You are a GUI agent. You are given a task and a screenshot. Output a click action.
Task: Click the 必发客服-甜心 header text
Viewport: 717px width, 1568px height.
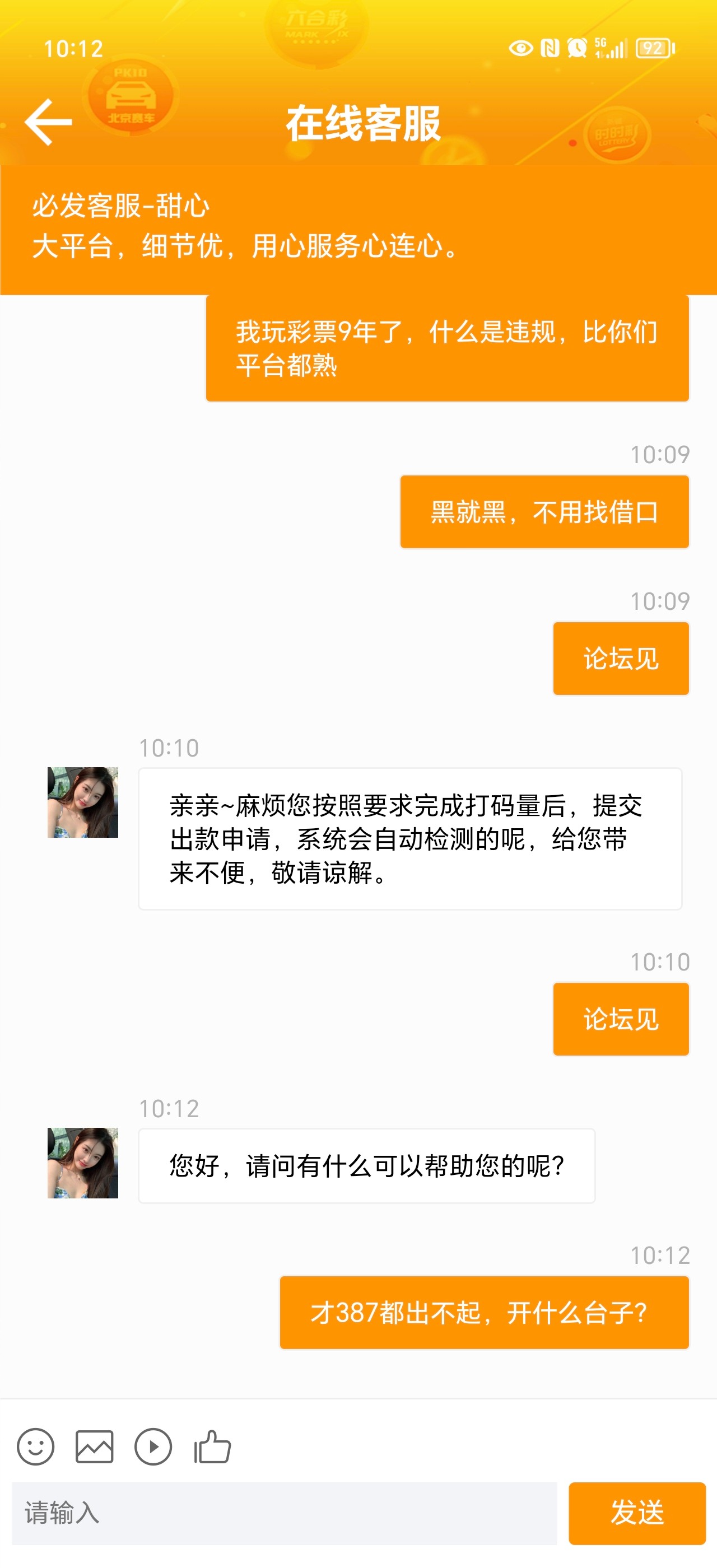[122, 207]
